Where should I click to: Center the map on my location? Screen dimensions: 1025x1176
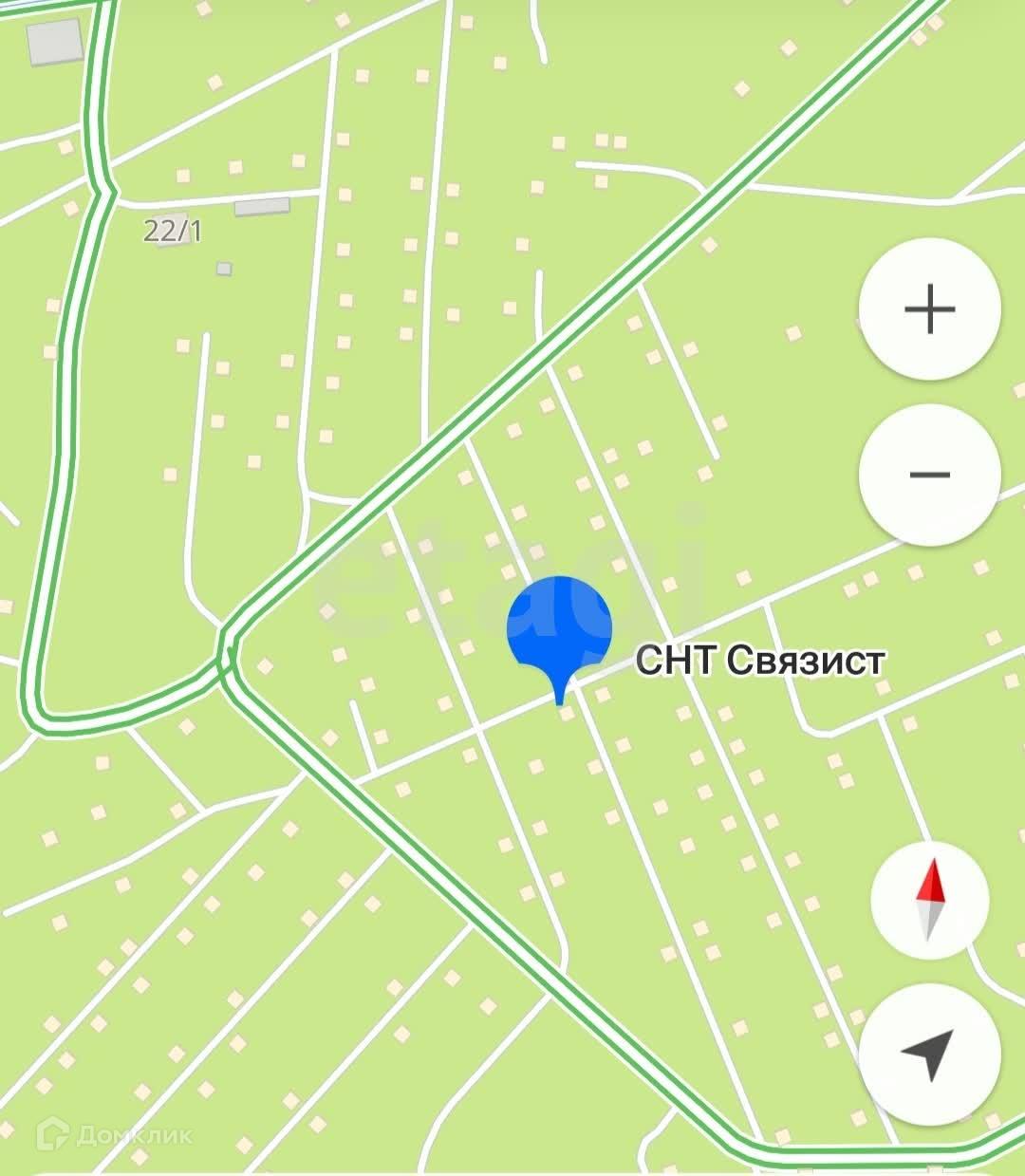929,1054
